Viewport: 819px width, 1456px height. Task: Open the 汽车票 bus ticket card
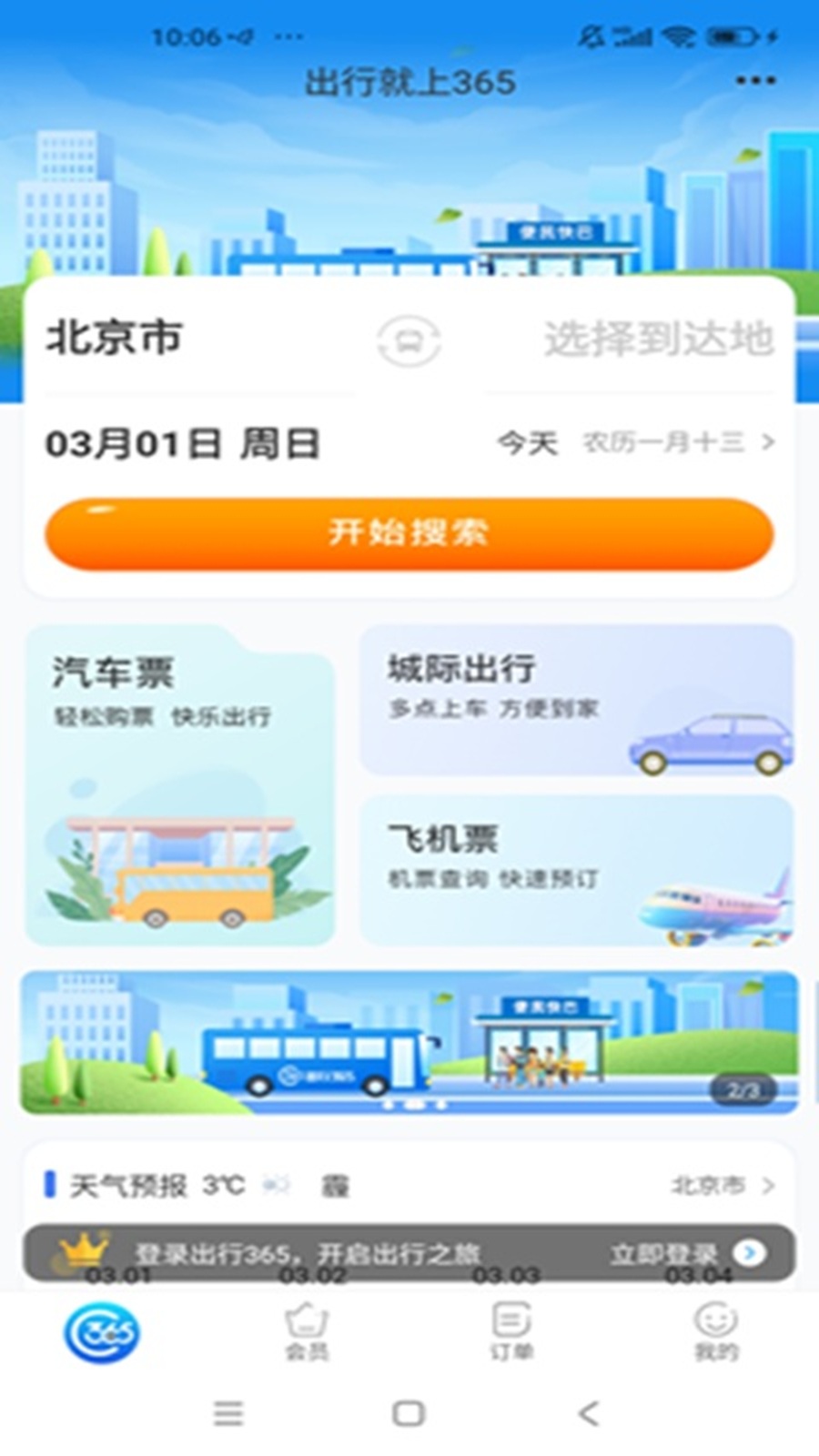click(x=179, y=784)
